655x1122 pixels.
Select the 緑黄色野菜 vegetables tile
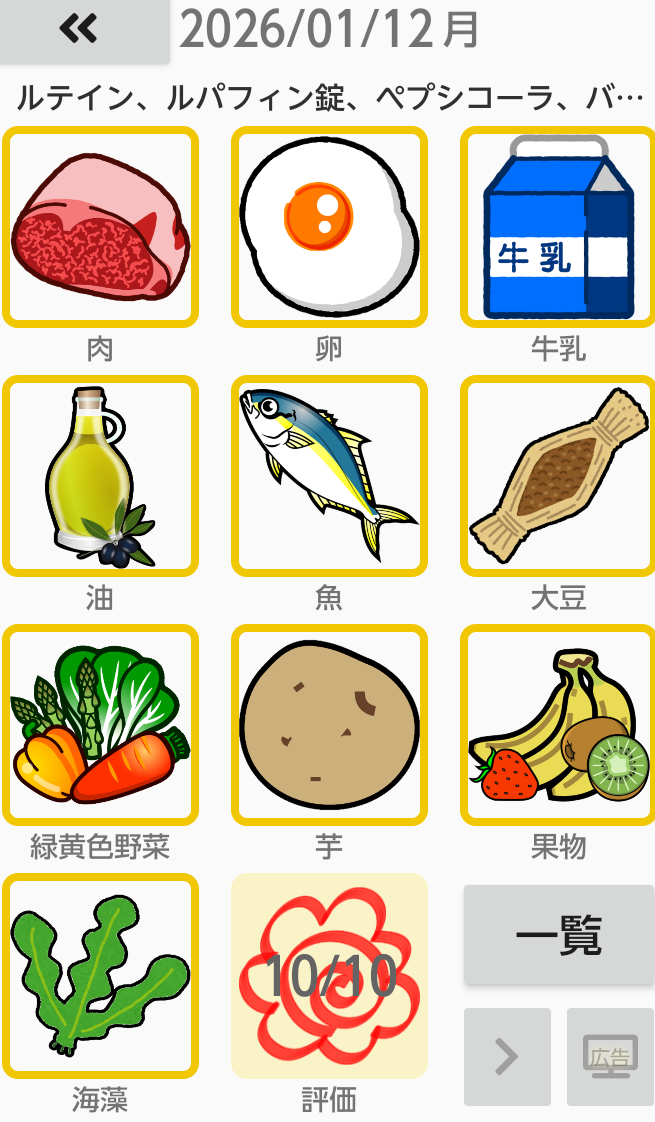100,725
